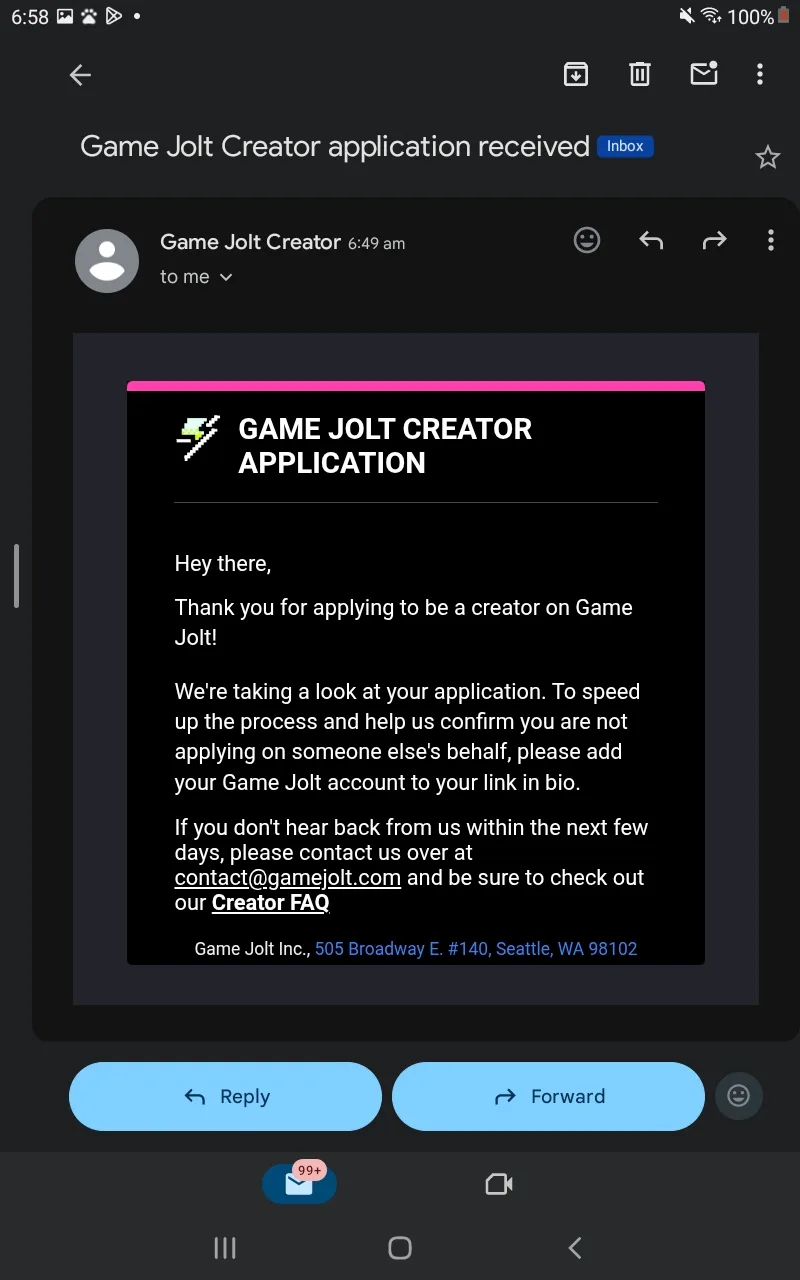
Task: Tap the Inbox label chip
Action: click(625, 146)
